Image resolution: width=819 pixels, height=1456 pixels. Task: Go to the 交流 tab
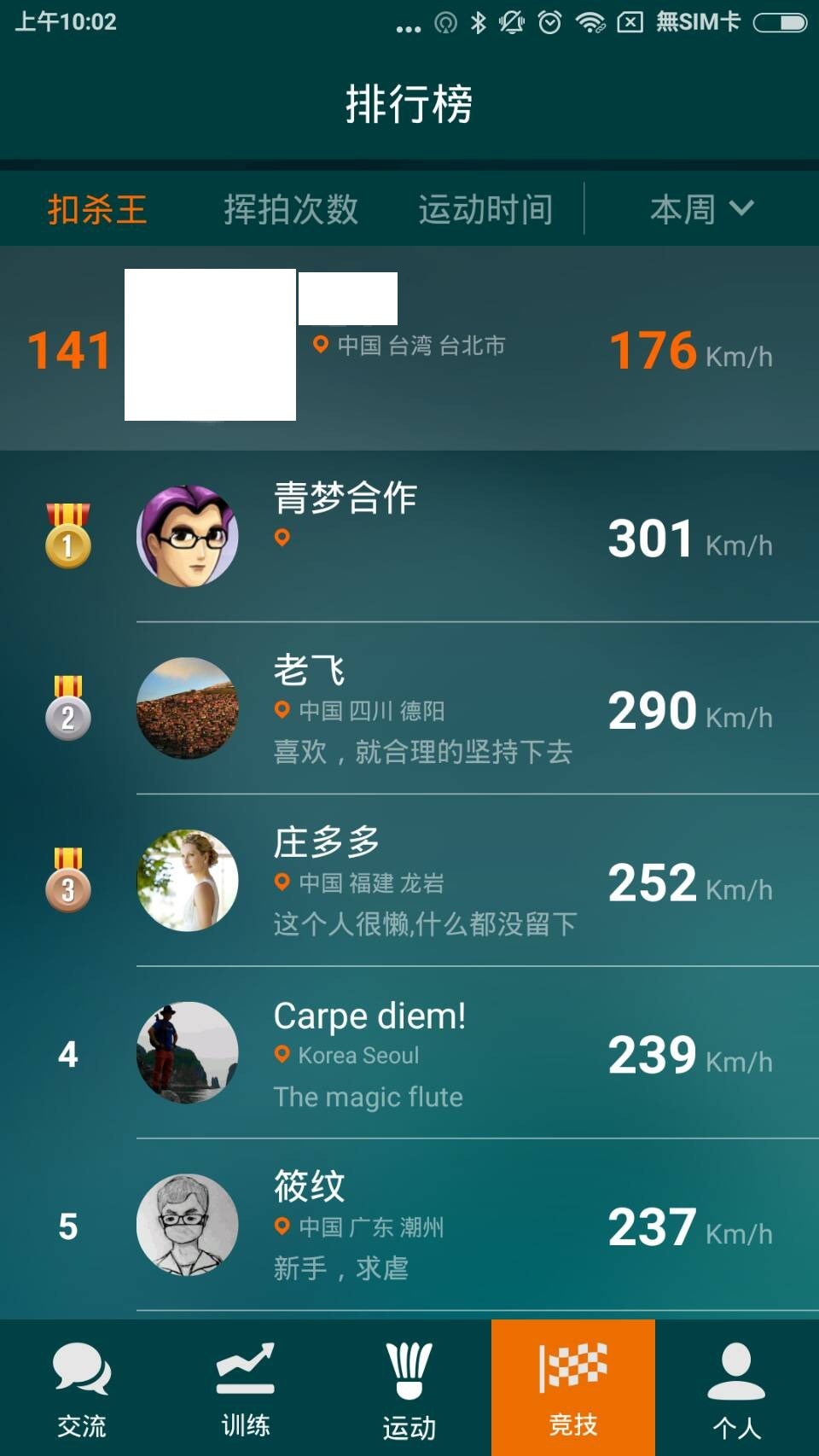[x=82, y=1388]
